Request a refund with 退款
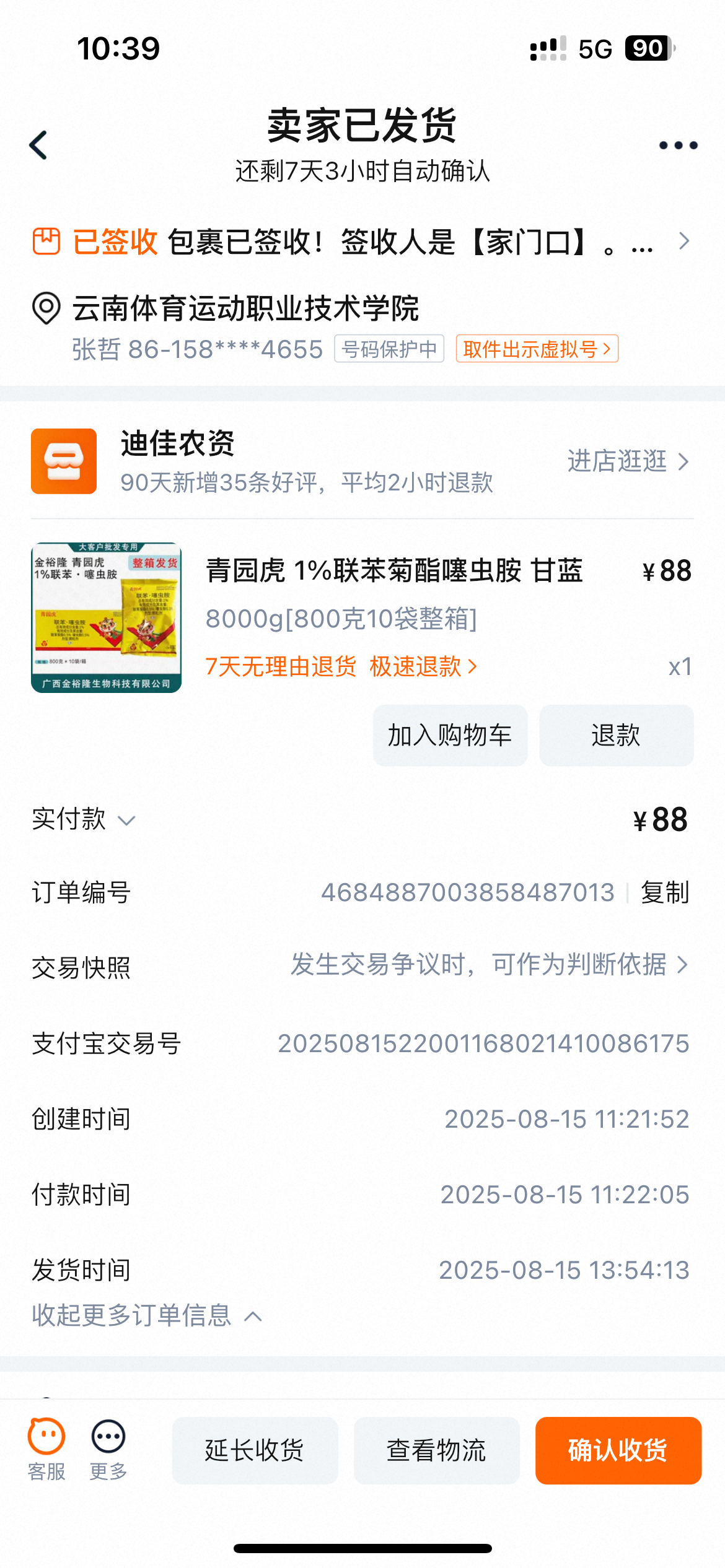725x1568 pixels. click(x=616, y=736)
